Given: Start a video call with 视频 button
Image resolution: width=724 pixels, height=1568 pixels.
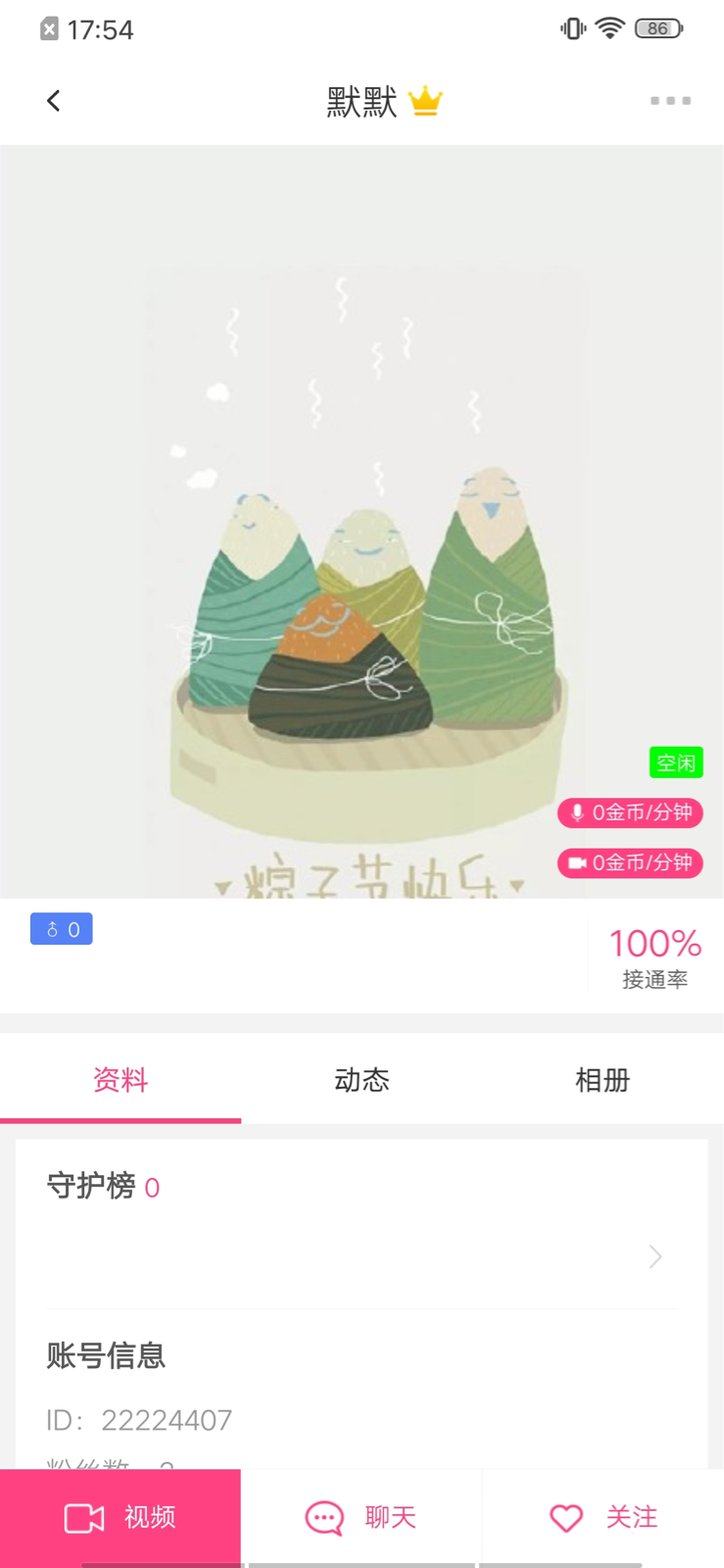Looking at the screenshot, I should [x=121, y=1517].
